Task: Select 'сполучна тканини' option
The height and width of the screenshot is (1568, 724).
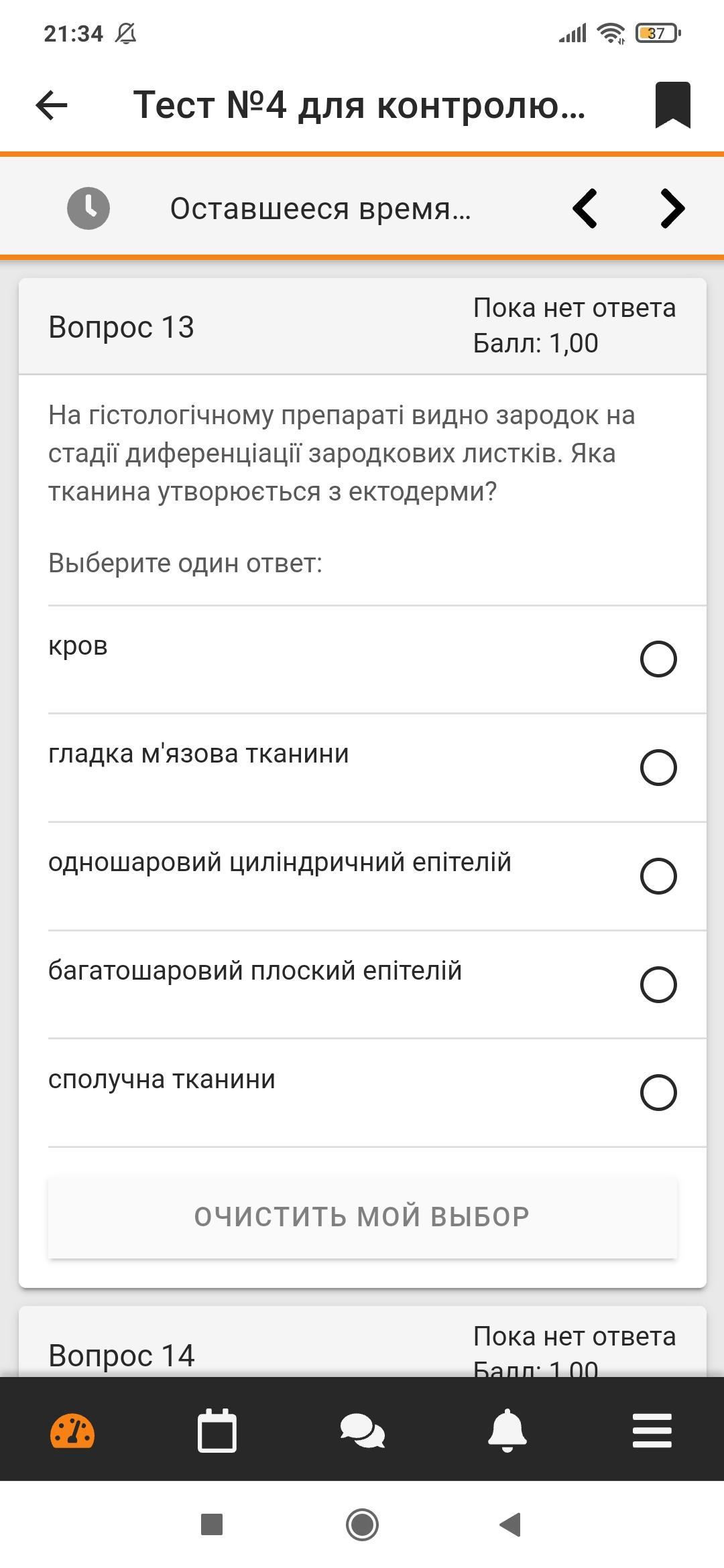Action: pos(658,1093)
